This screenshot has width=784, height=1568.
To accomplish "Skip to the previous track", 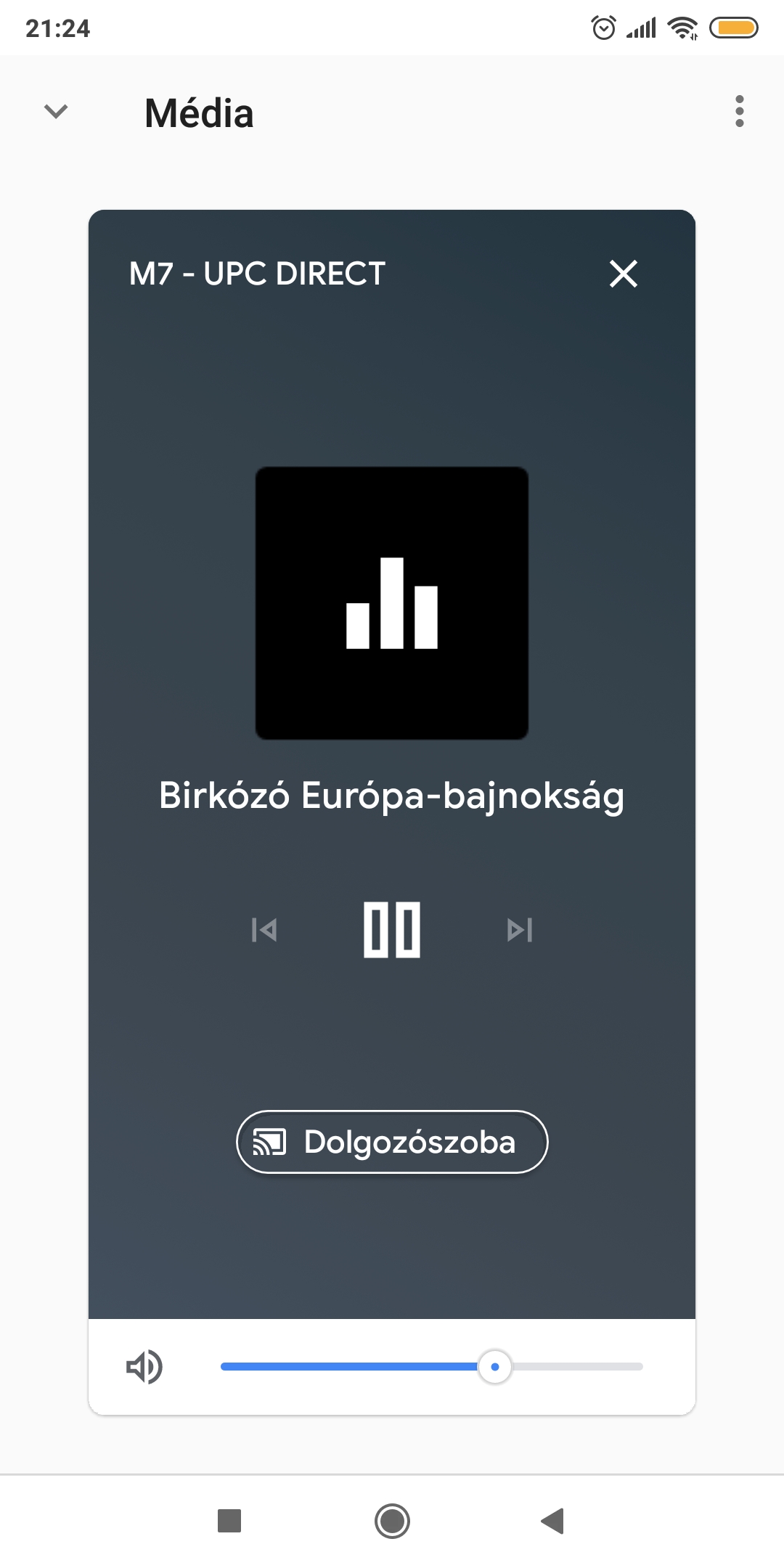I will [264, 930].
